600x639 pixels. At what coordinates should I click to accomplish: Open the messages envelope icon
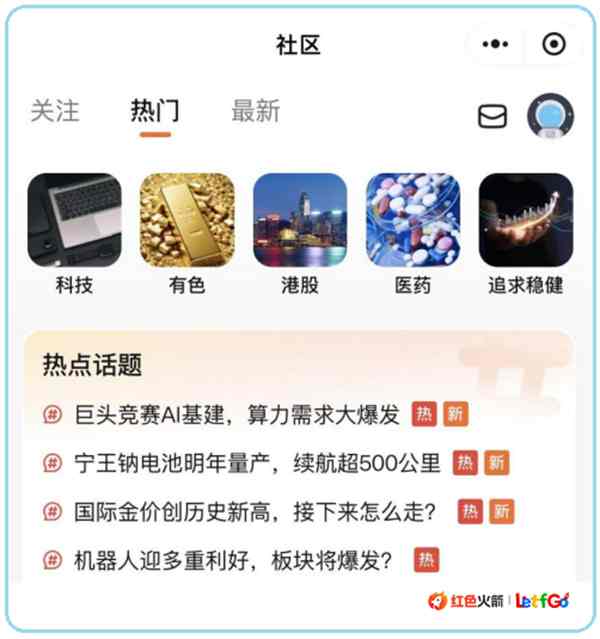pyautogui.click(x=492, y=117)
